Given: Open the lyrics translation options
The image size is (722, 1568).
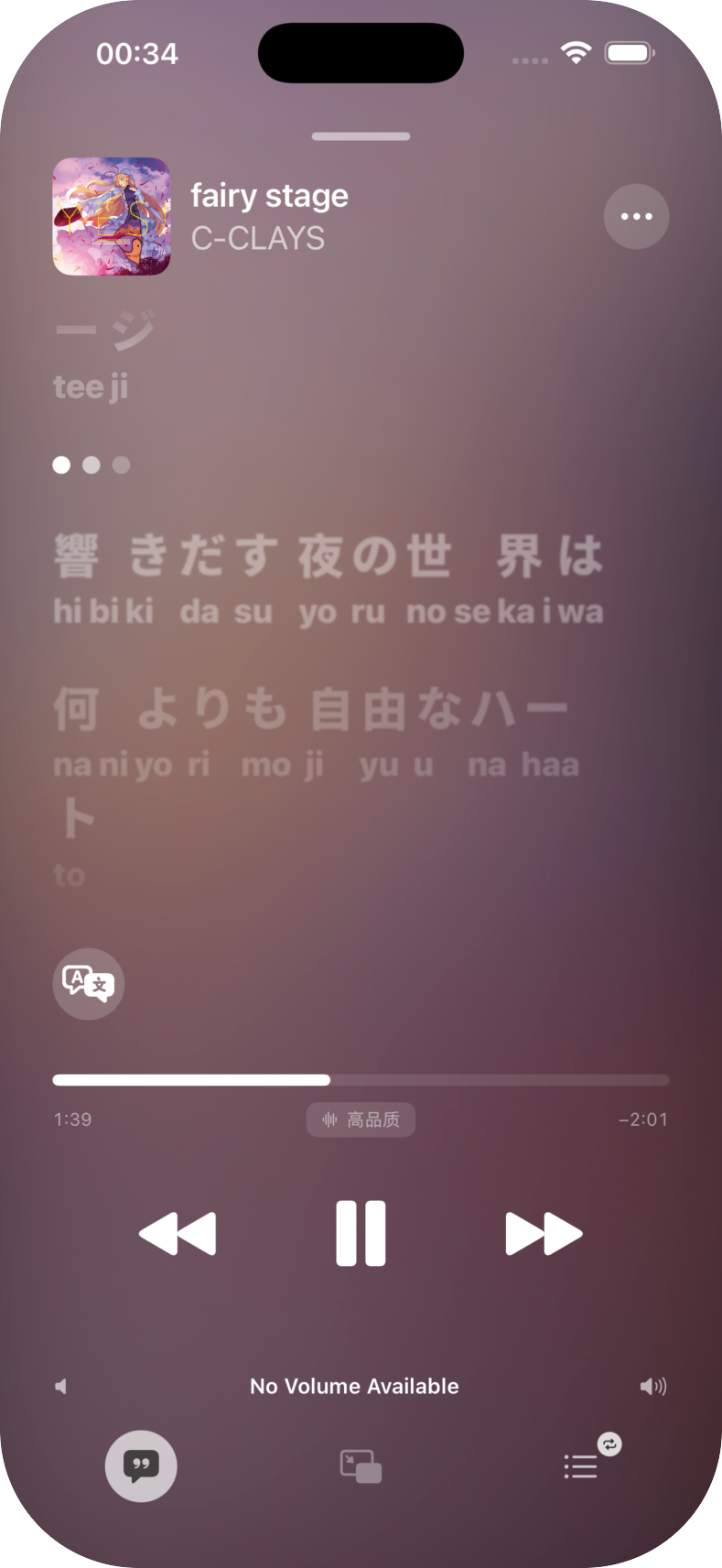Looking at the screenshot, I should [x=88, y=984].
